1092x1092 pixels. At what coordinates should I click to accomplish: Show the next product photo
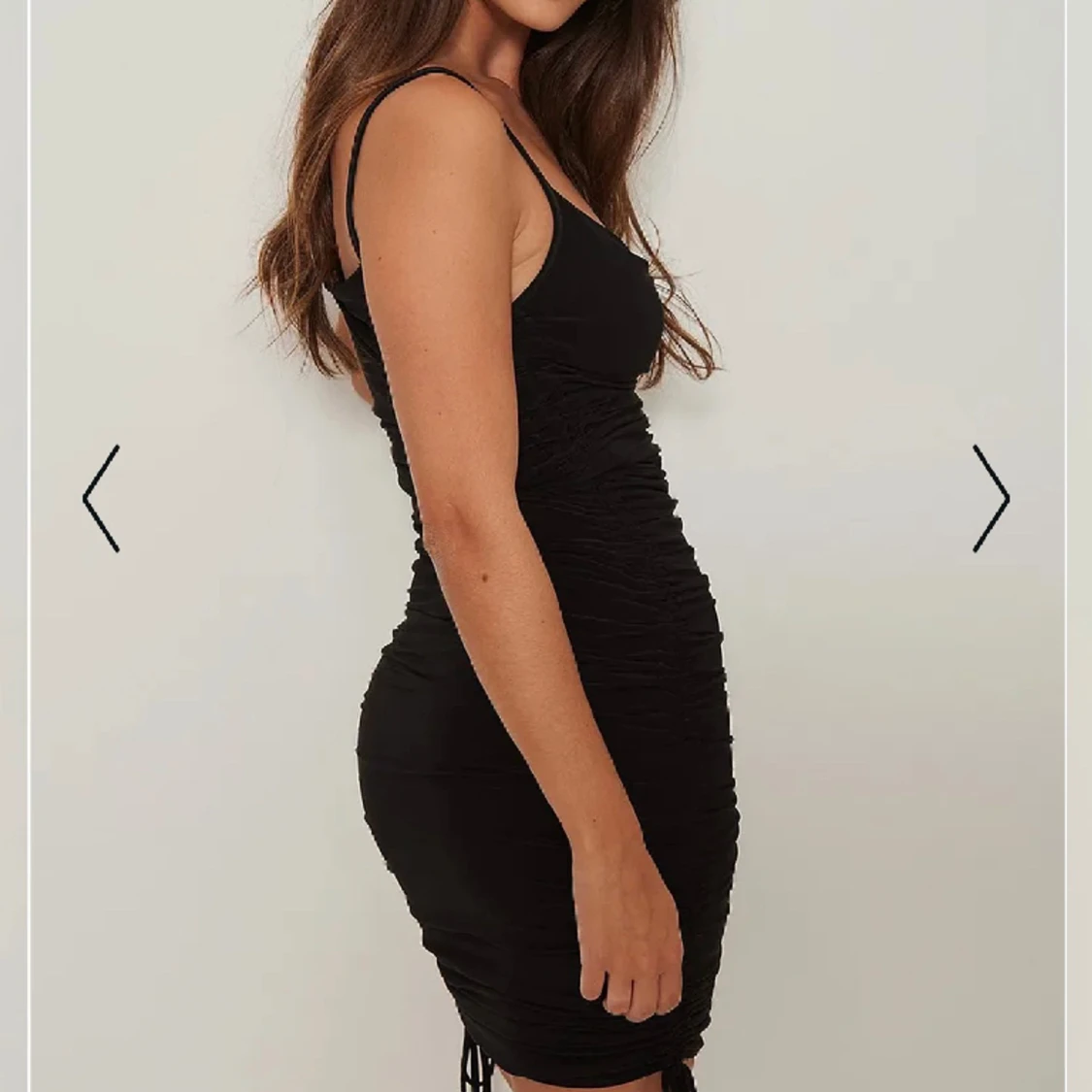coord(990,499)
